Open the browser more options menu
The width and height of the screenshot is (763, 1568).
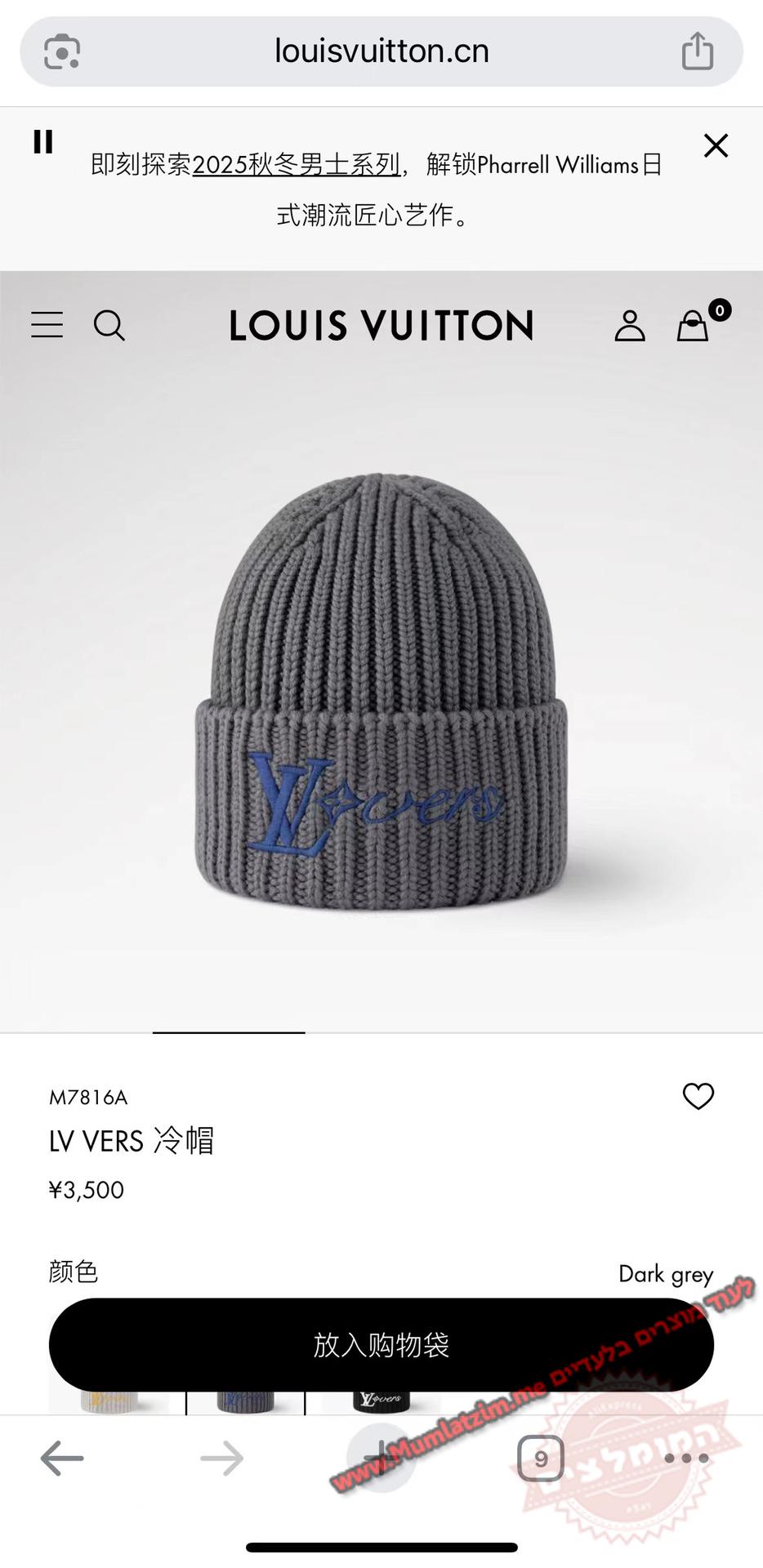coord(686,1459)
